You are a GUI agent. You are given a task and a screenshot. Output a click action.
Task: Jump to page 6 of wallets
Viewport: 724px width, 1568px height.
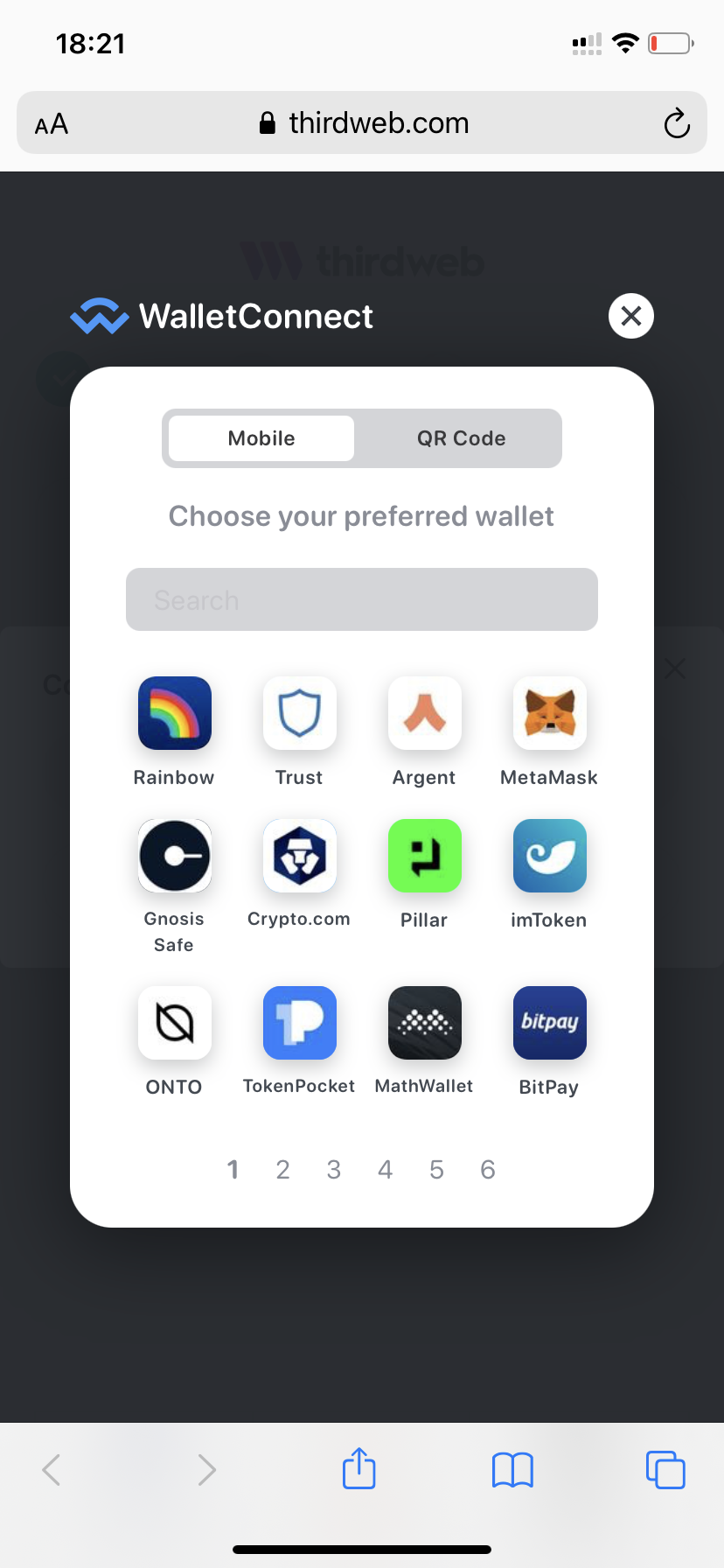[x=488, y=1170]
